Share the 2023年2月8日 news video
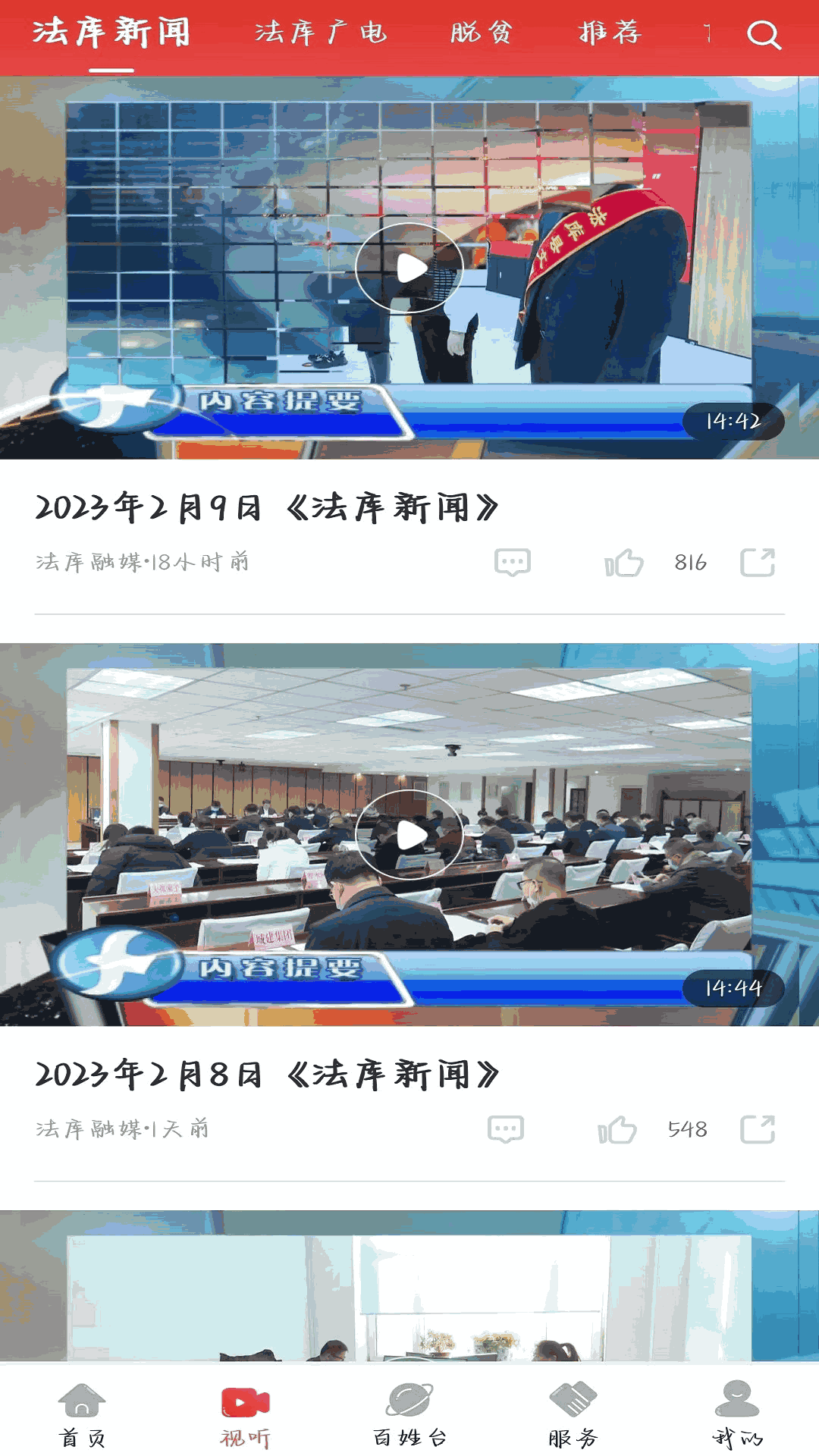Viewport: 819px width, 1456px height. pos(758,1129)
